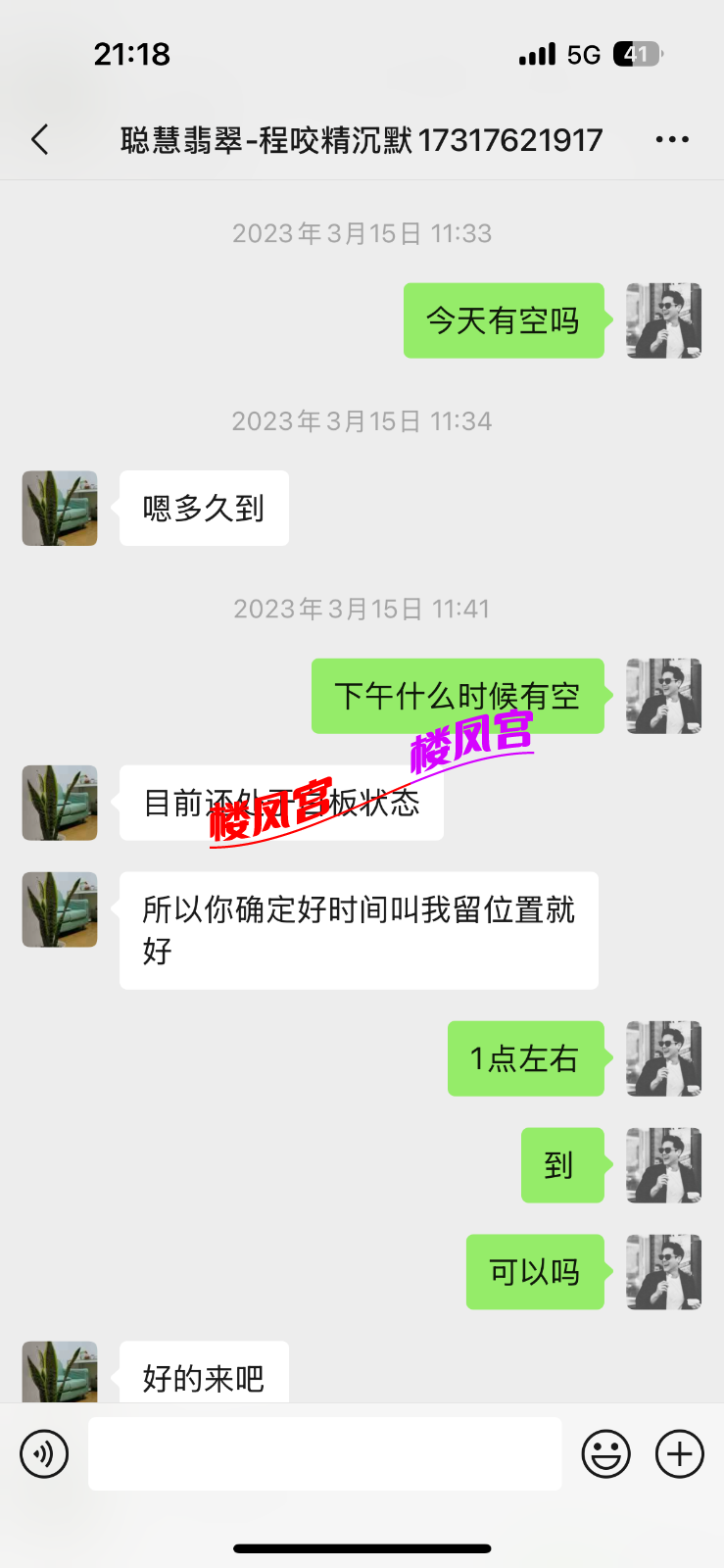The width and height of the screenshot is (724, 1568).
Task: Tap the bubble 下午什么时候有空
Action: [457, 697]
